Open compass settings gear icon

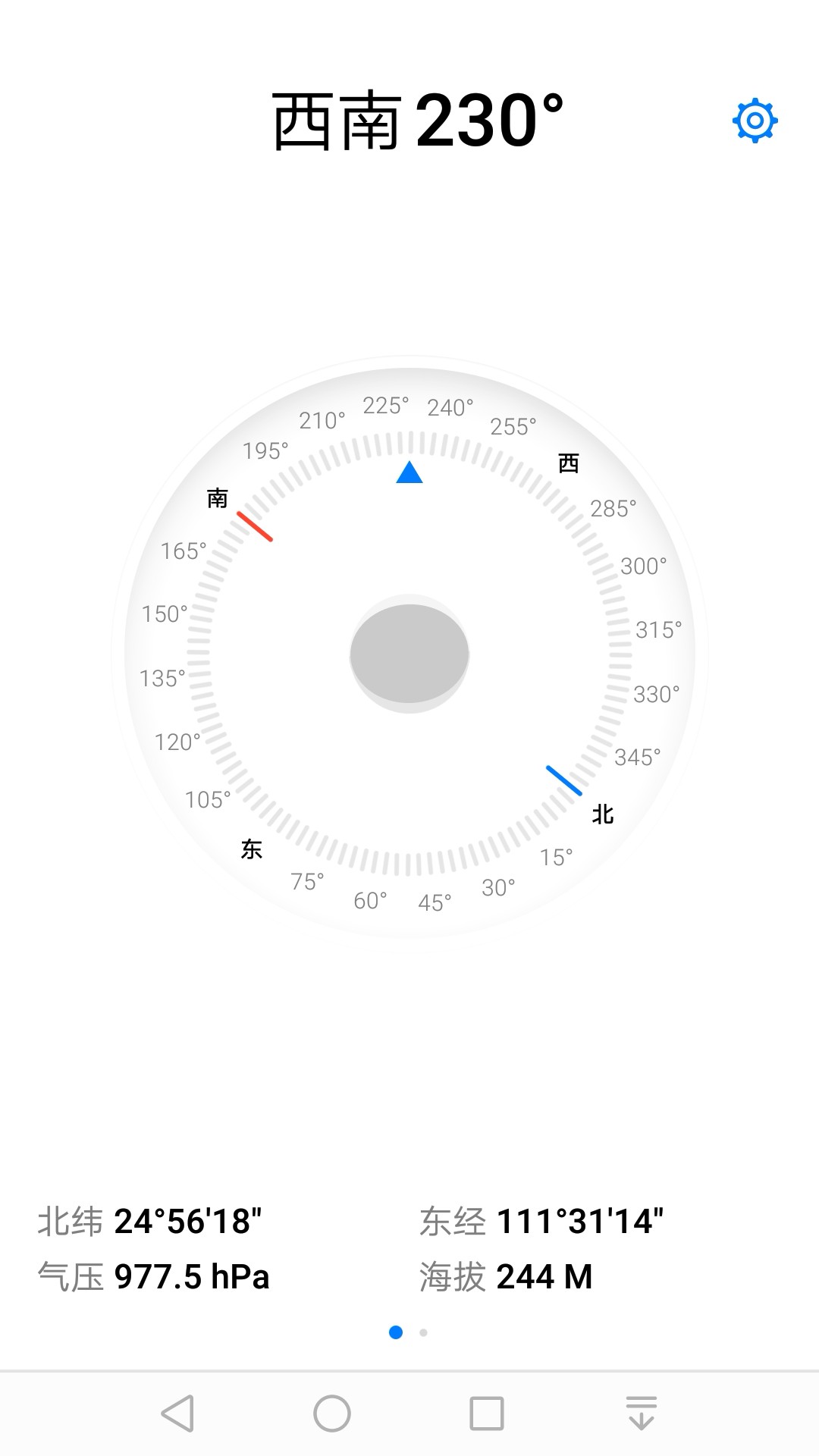[755, 121]
